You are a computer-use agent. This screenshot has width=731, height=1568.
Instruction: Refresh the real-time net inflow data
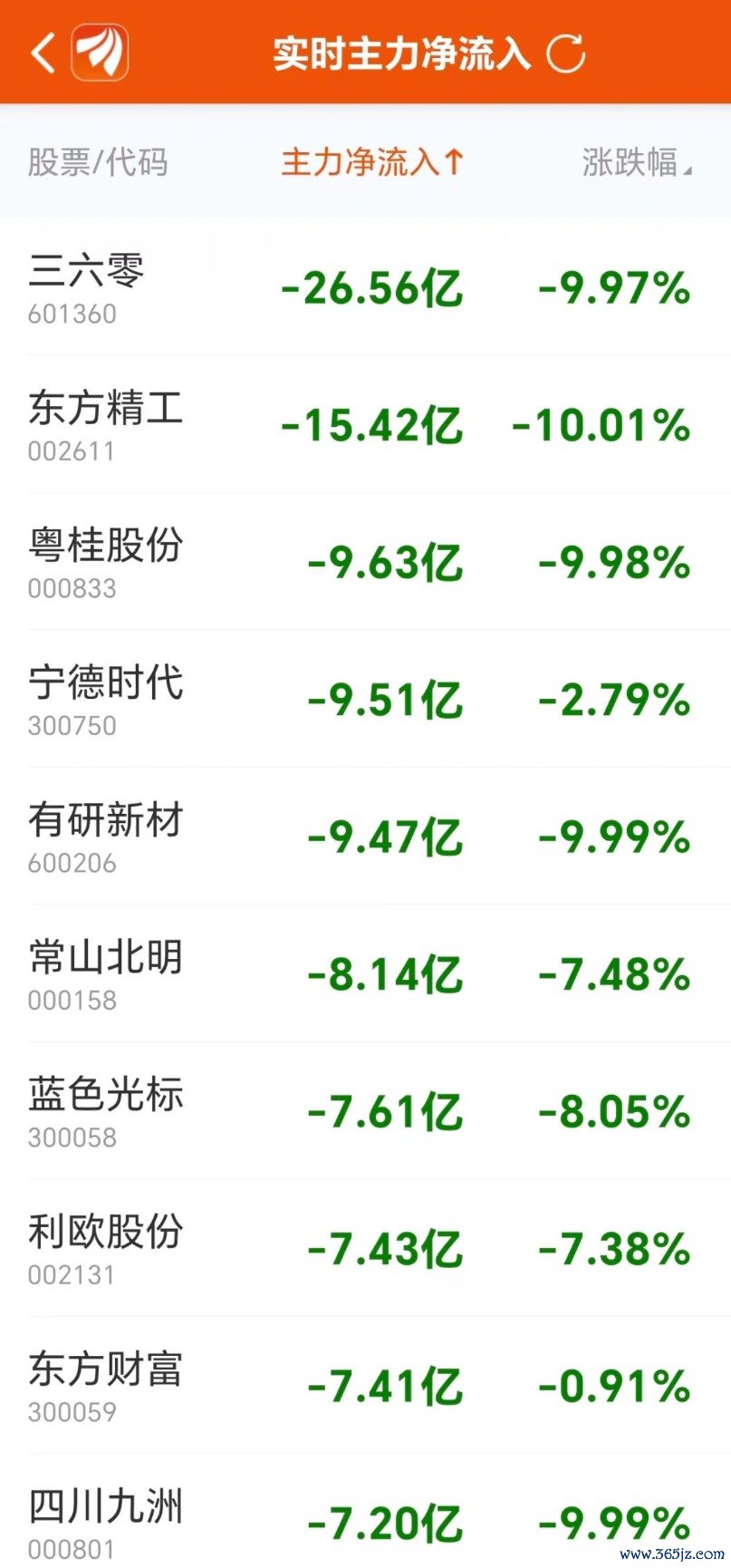[566, 53]
